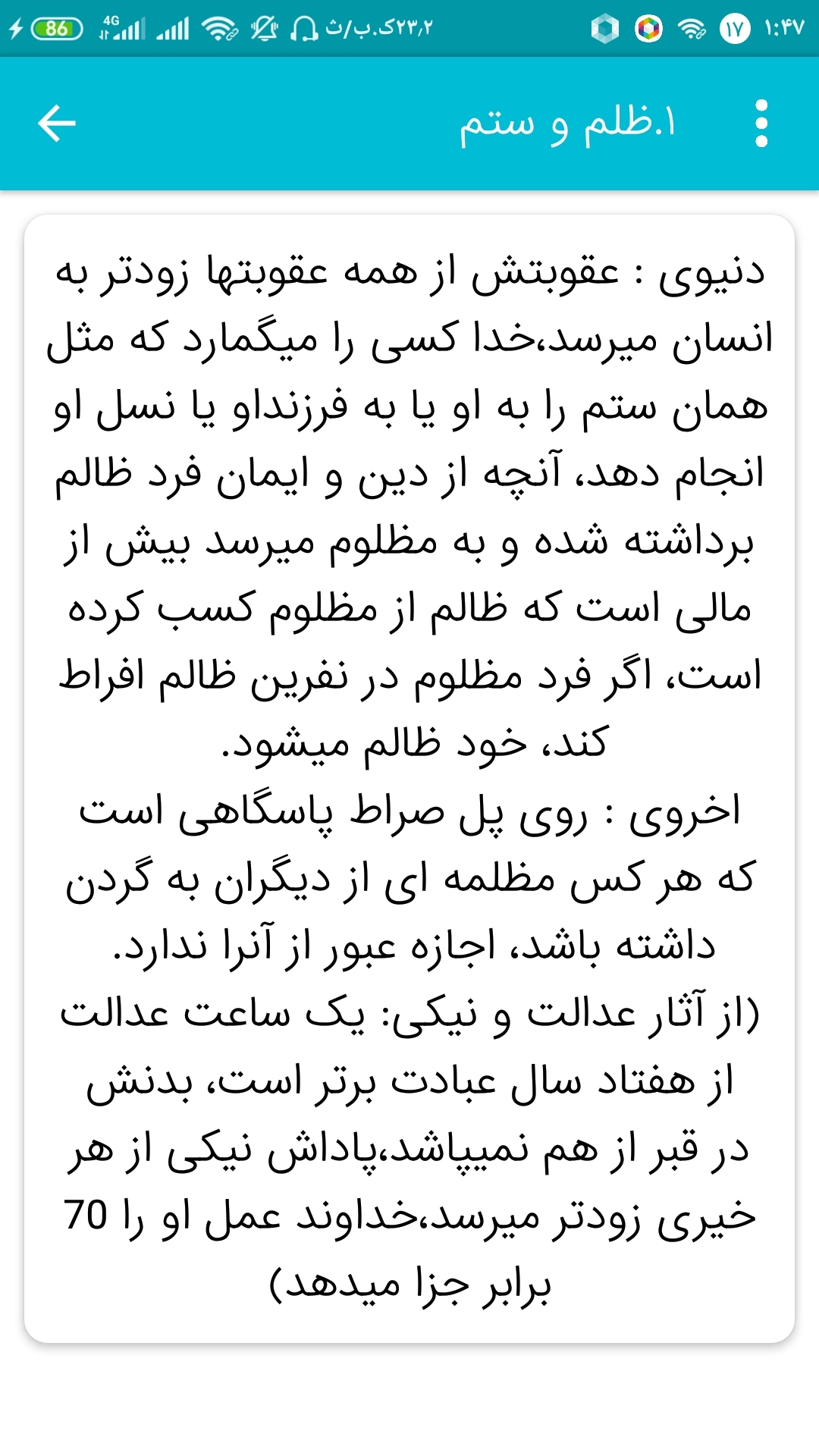
Task: Tap the second SIM signal bars
Action: pos(172,30)
